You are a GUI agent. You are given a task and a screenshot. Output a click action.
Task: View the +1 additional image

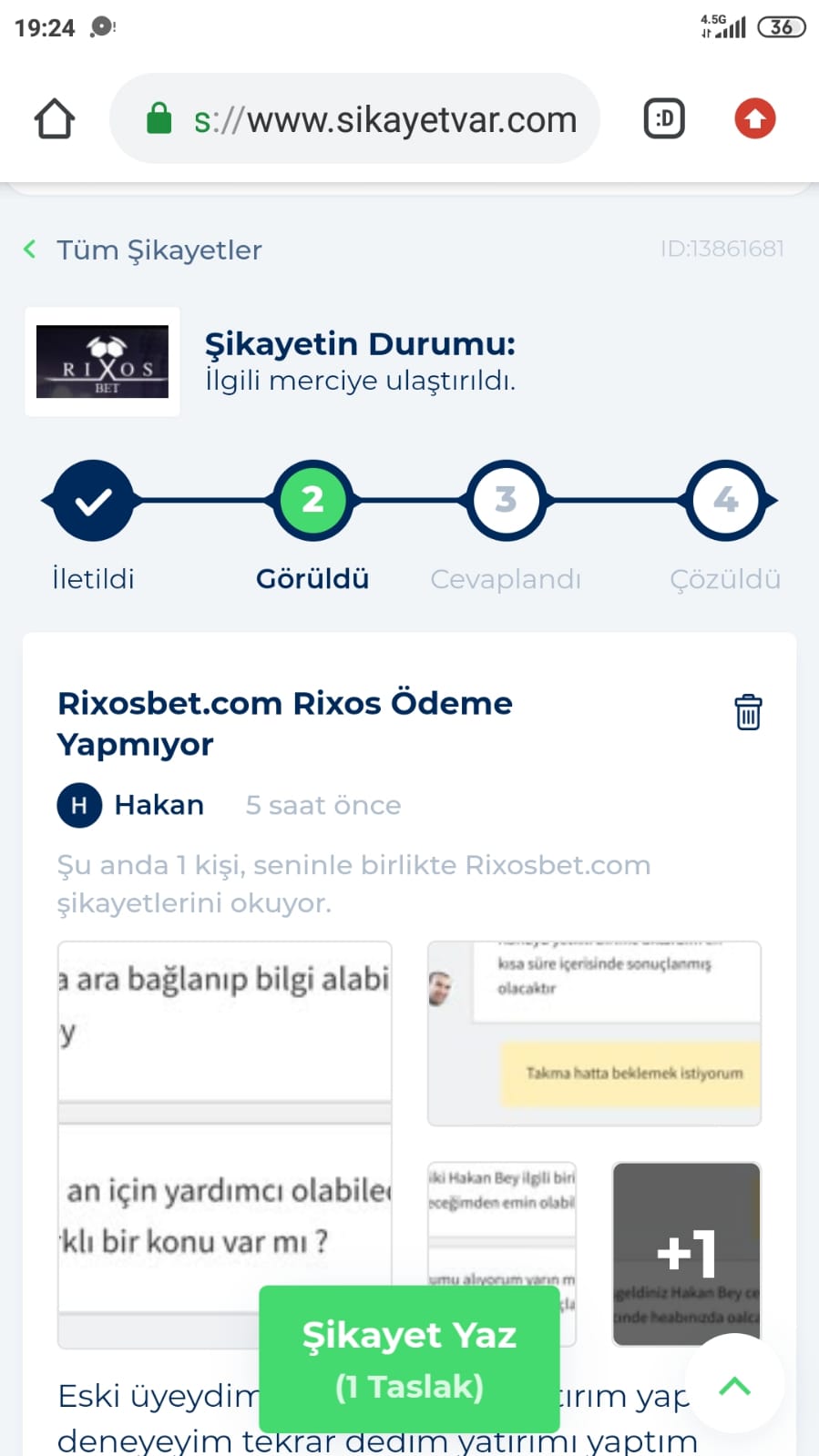(x=687, y=1253)
